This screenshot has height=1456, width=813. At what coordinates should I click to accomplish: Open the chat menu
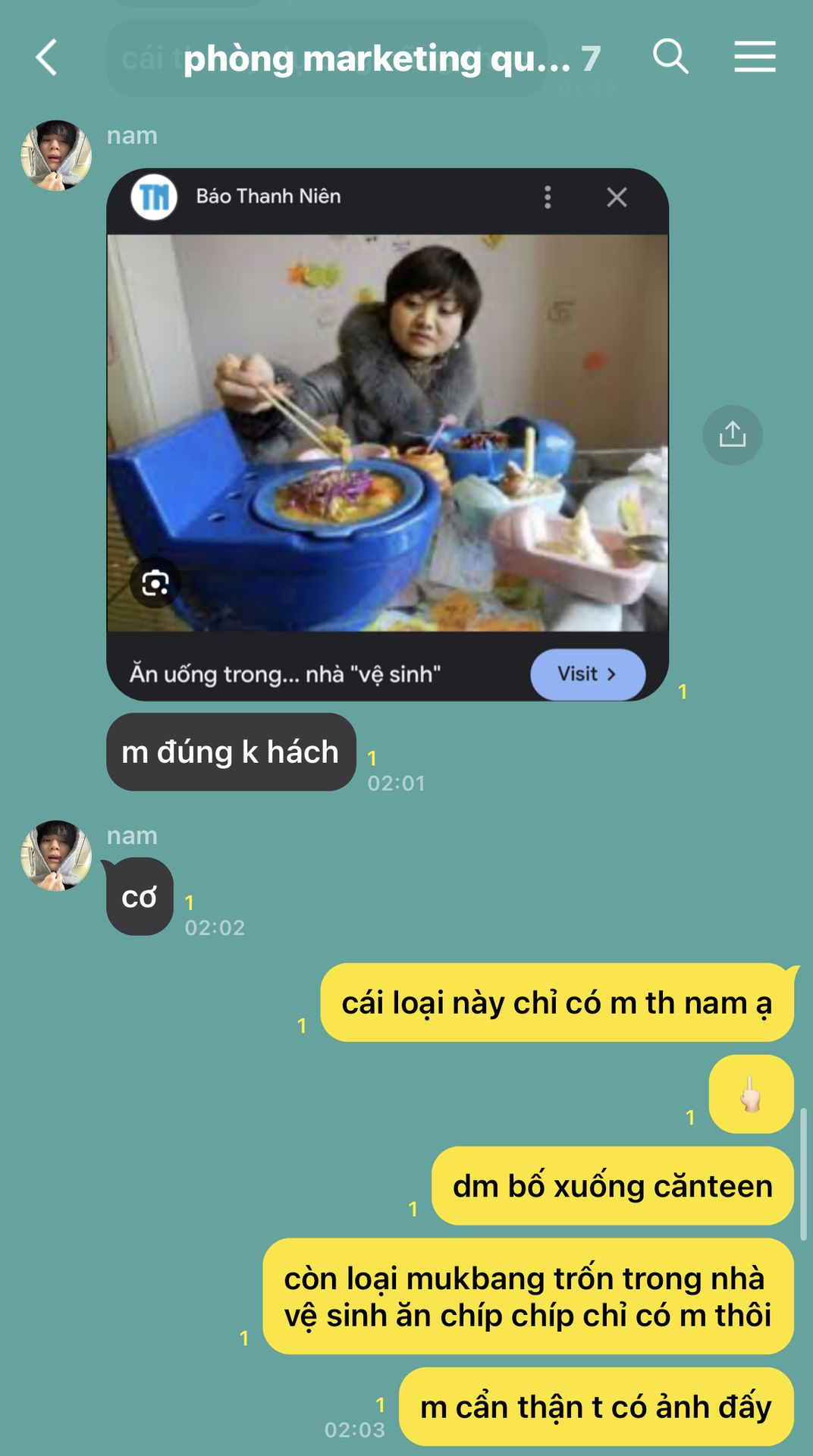click(x=755, y=57)
